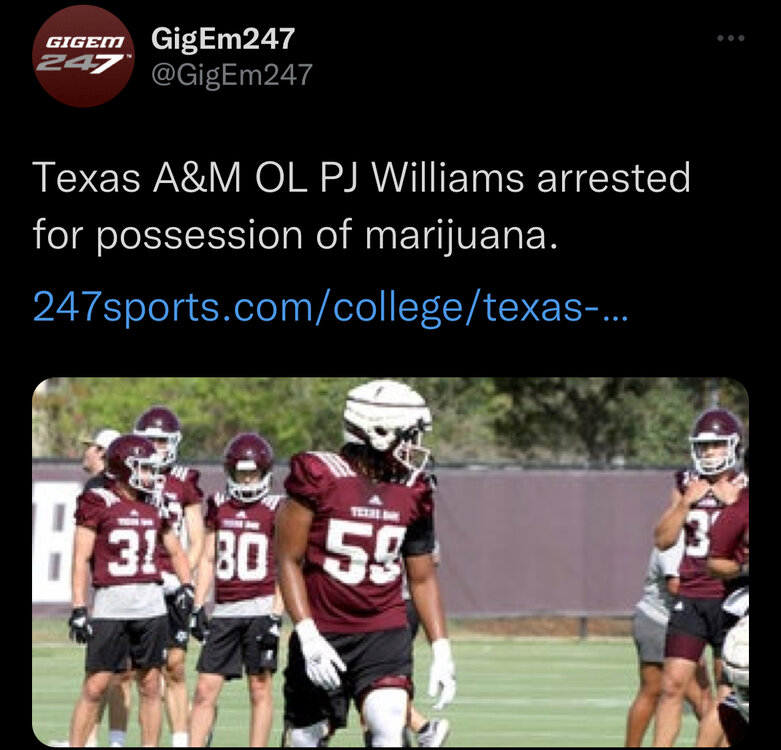Visit the @GigEm247 handle profile

point(232,74)
